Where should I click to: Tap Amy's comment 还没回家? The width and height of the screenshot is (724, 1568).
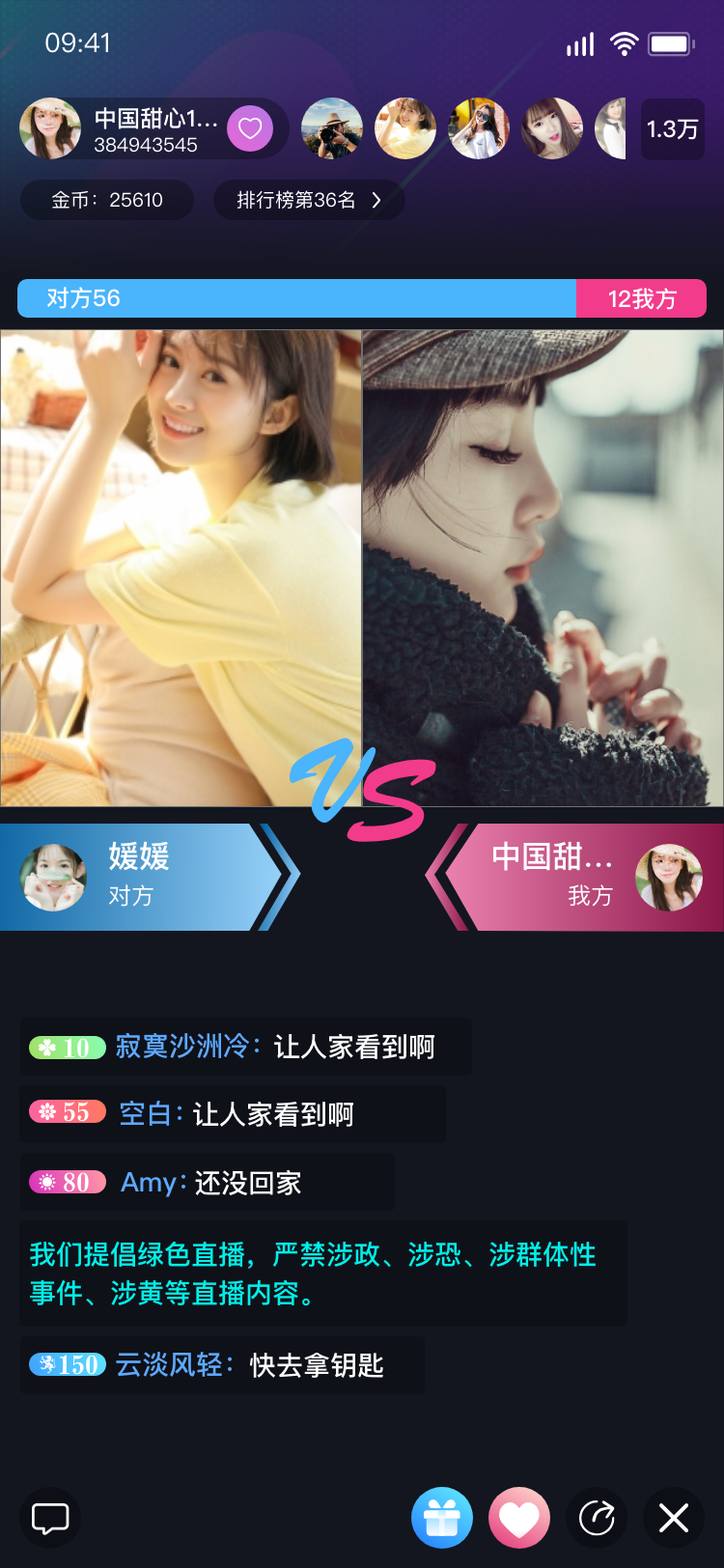(x=208, y=1182)
